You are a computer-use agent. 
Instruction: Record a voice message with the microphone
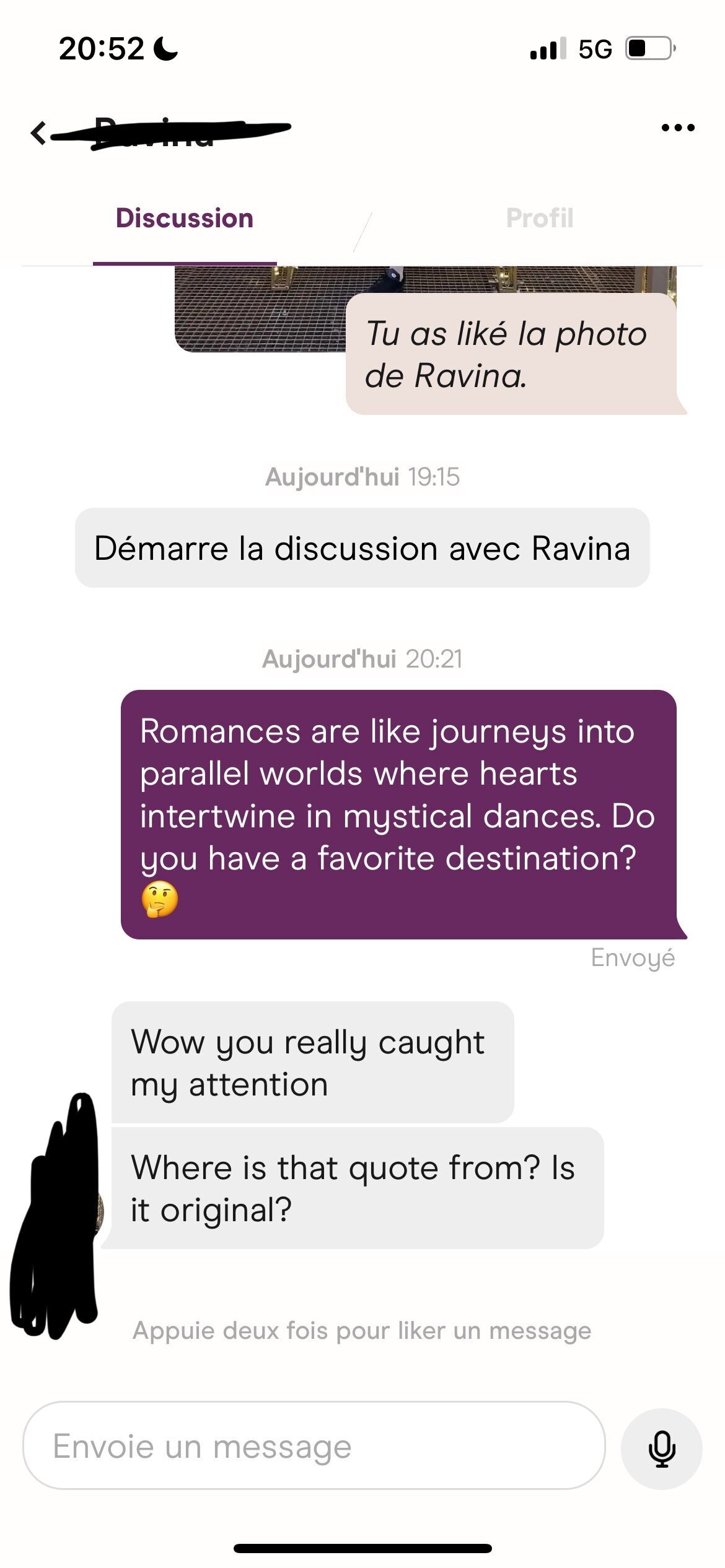661,1448
